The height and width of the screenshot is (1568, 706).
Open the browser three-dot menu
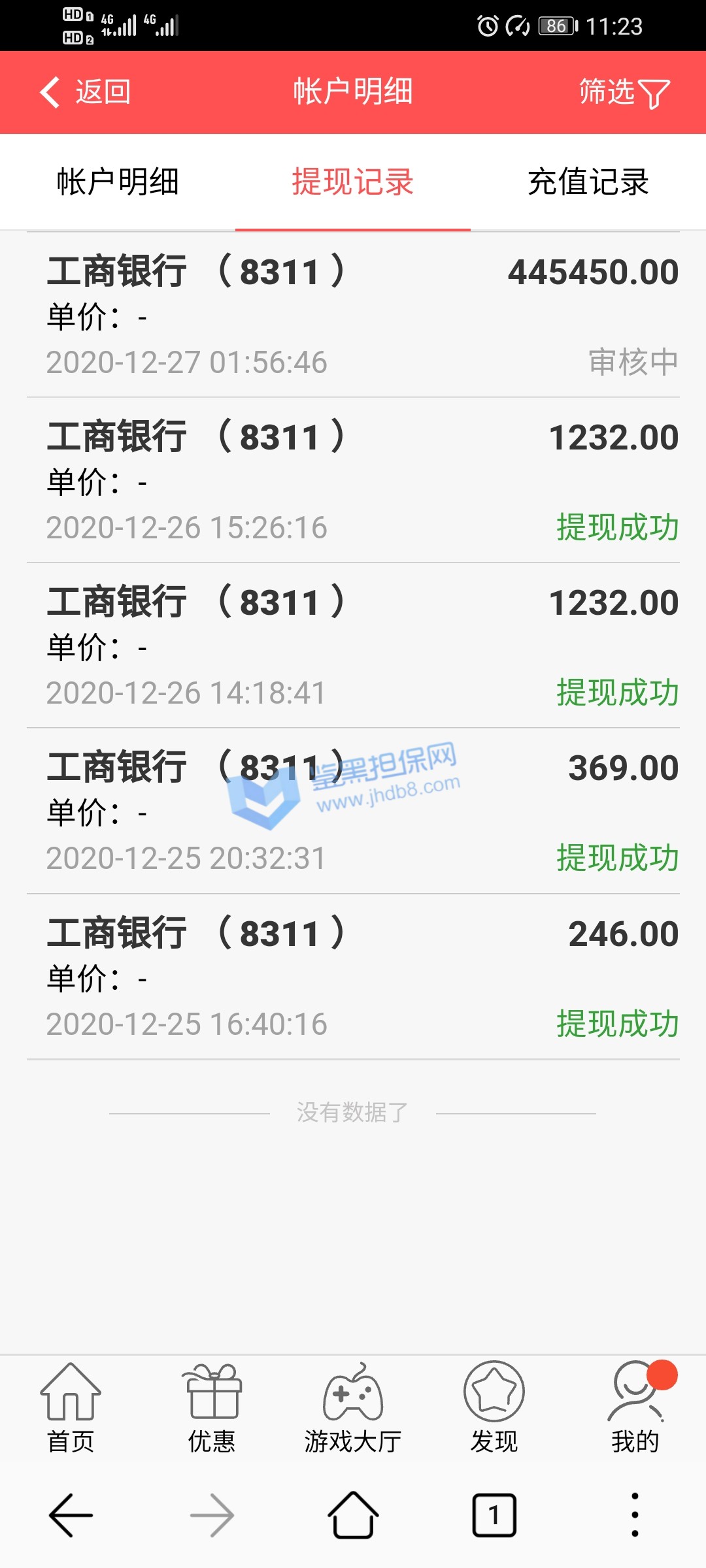click(x=635, y=1514)
